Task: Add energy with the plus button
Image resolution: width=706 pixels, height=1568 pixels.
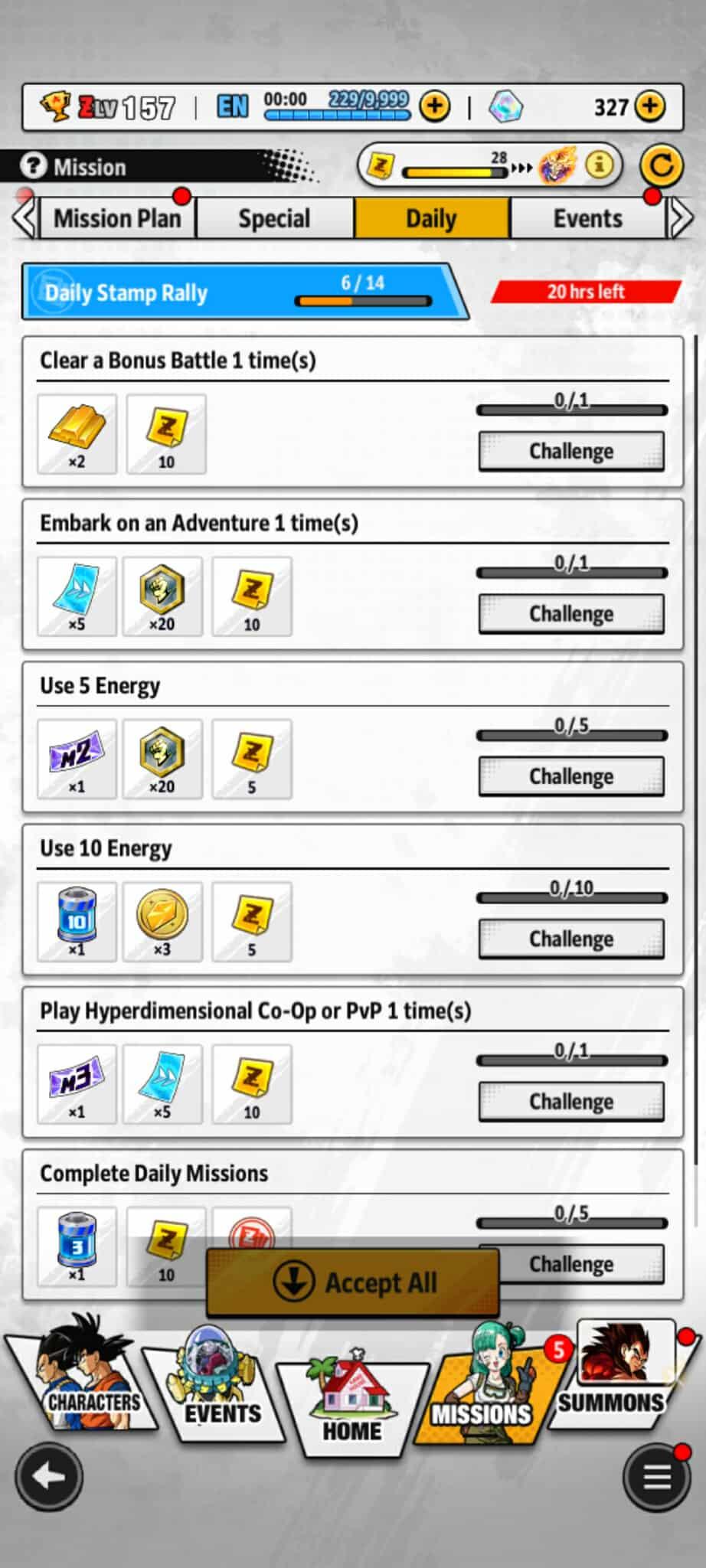Action: coord(435,106)
